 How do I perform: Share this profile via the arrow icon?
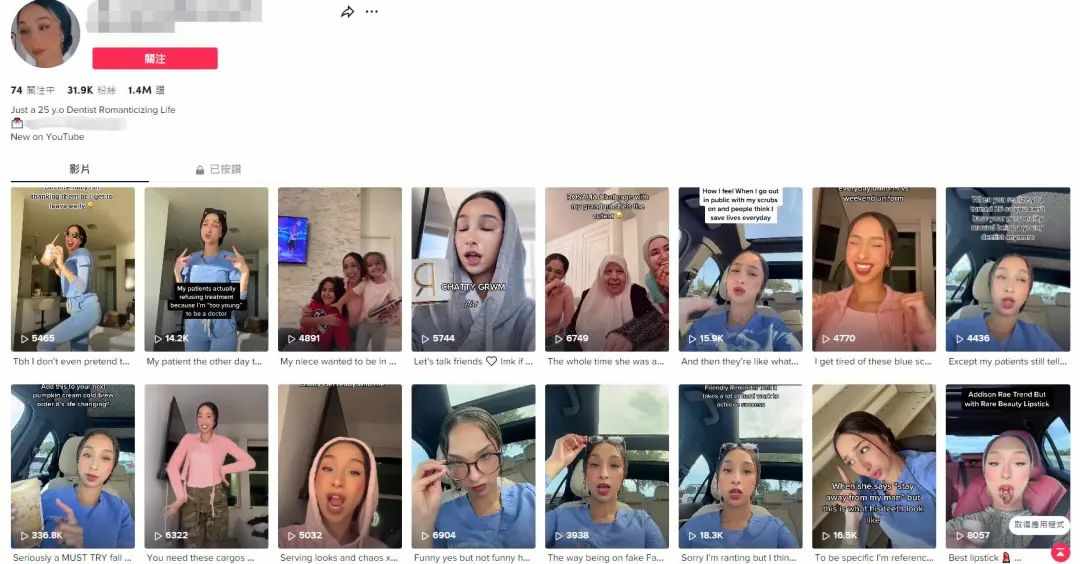pos(347,12)
